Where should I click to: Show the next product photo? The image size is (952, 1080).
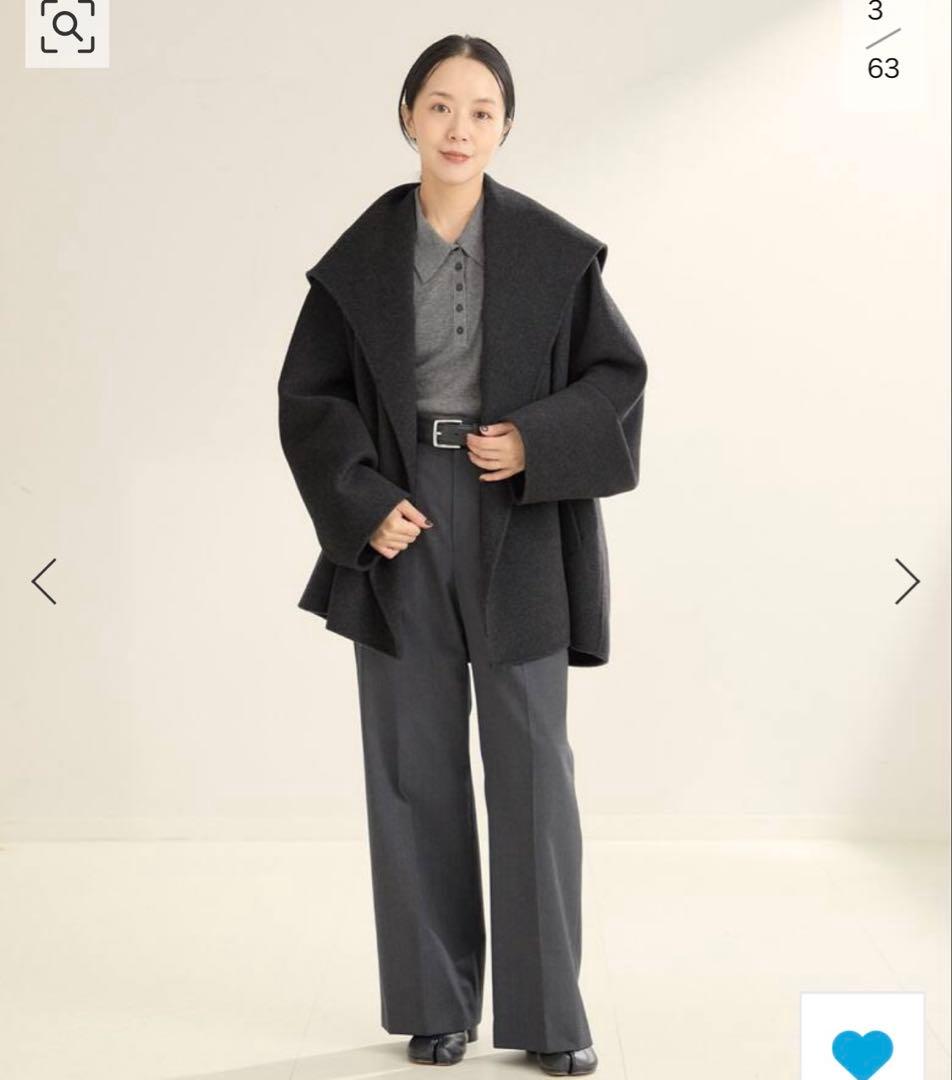click(906, 581)
